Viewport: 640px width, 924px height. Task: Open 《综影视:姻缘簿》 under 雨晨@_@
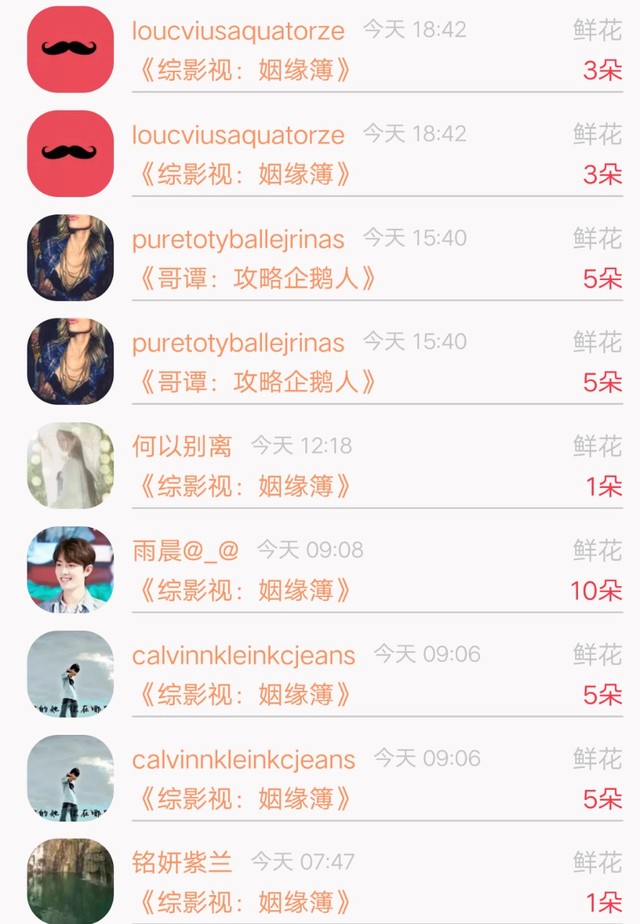(245, 590)
